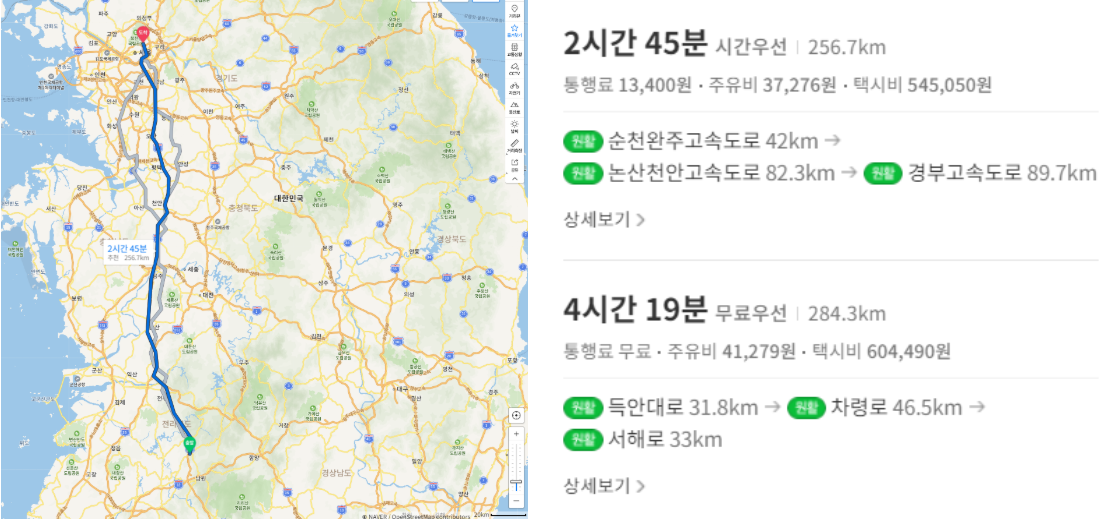The image size is (1116, 522).
Task: Select the 시간우선 256.7km route card
Action: (831, 128)
